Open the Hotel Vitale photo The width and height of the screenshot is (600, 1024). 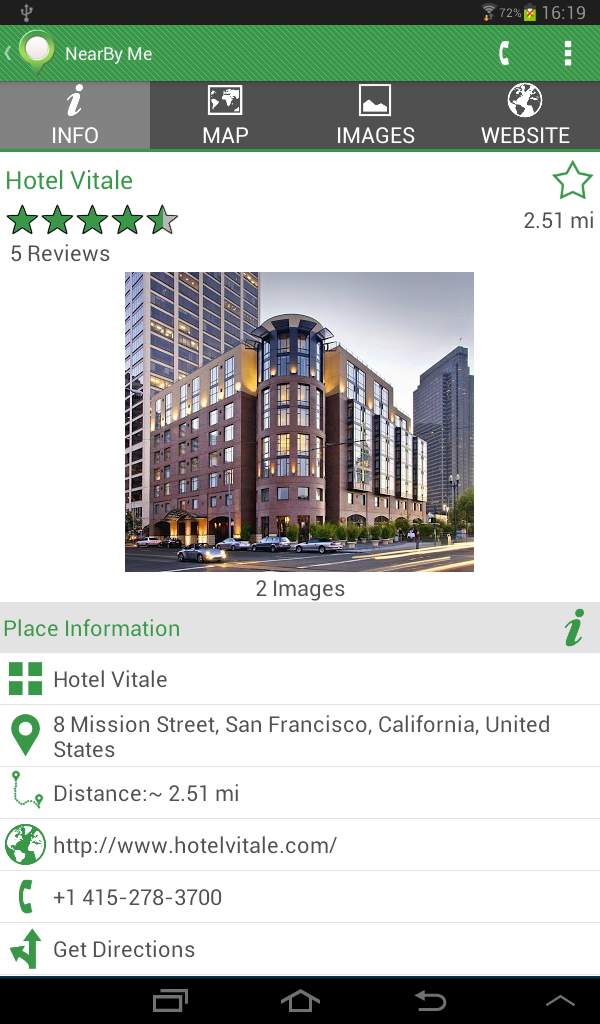tap(299, 422)
